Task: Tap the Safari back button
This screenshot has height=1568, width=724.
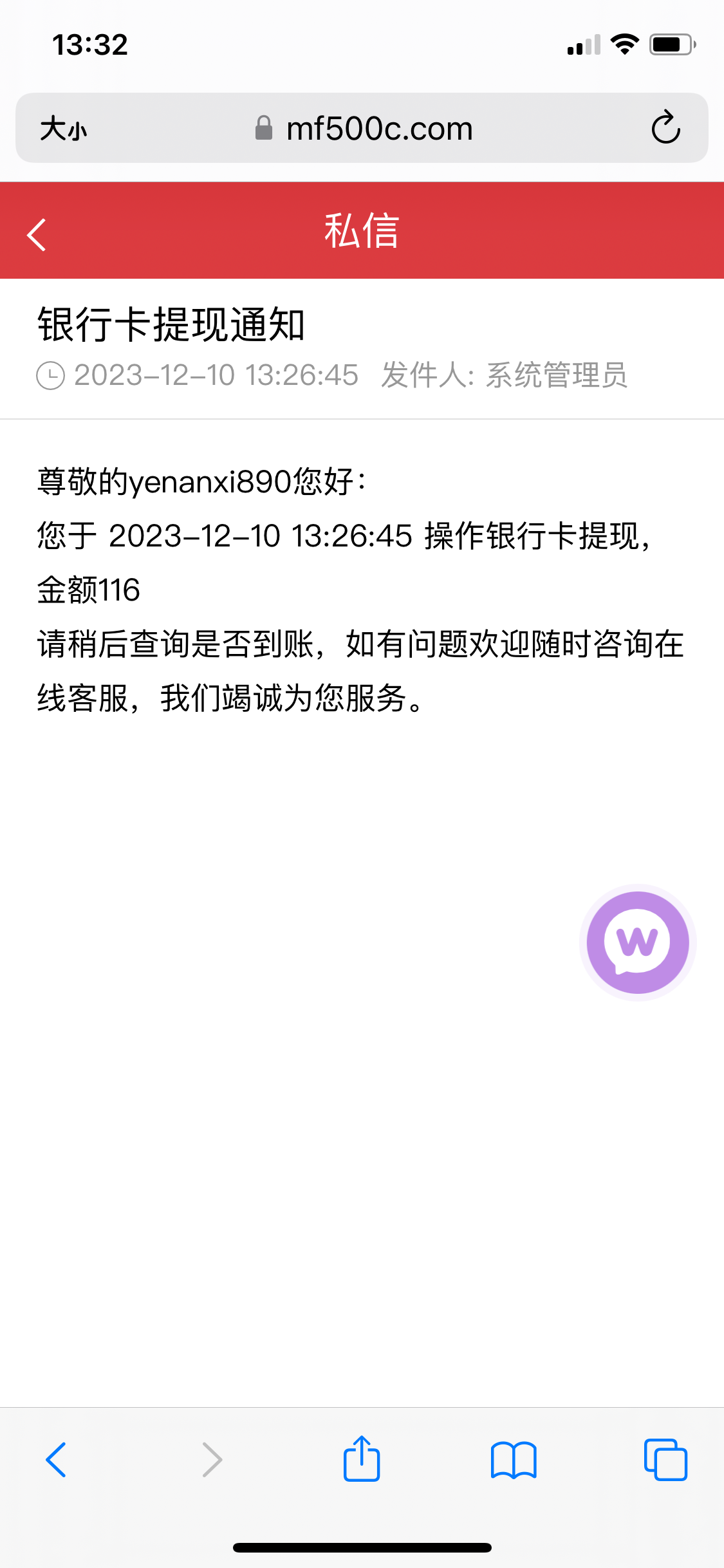Action: (57, 1459)
